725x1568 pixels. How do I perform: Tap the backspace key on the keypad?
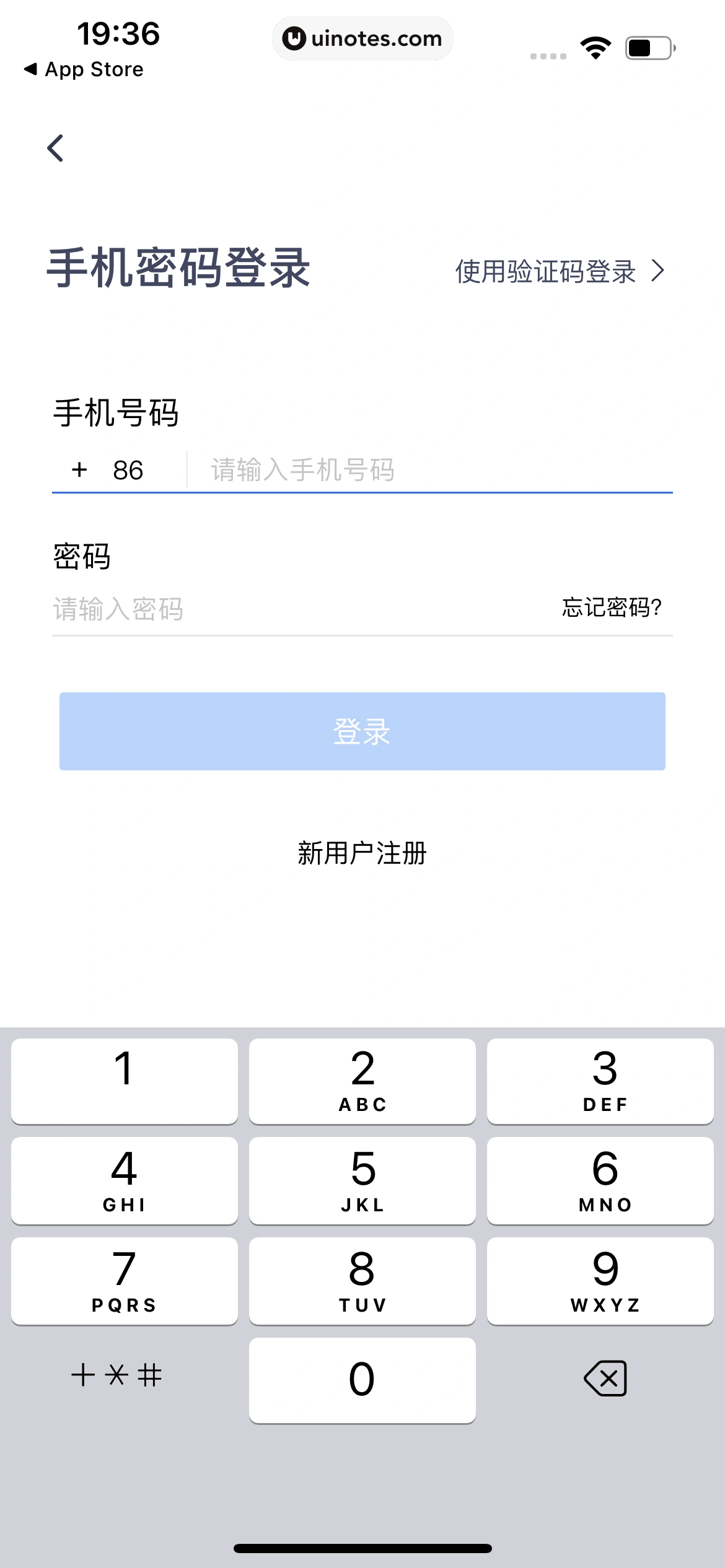click(x=604, y=1377)
